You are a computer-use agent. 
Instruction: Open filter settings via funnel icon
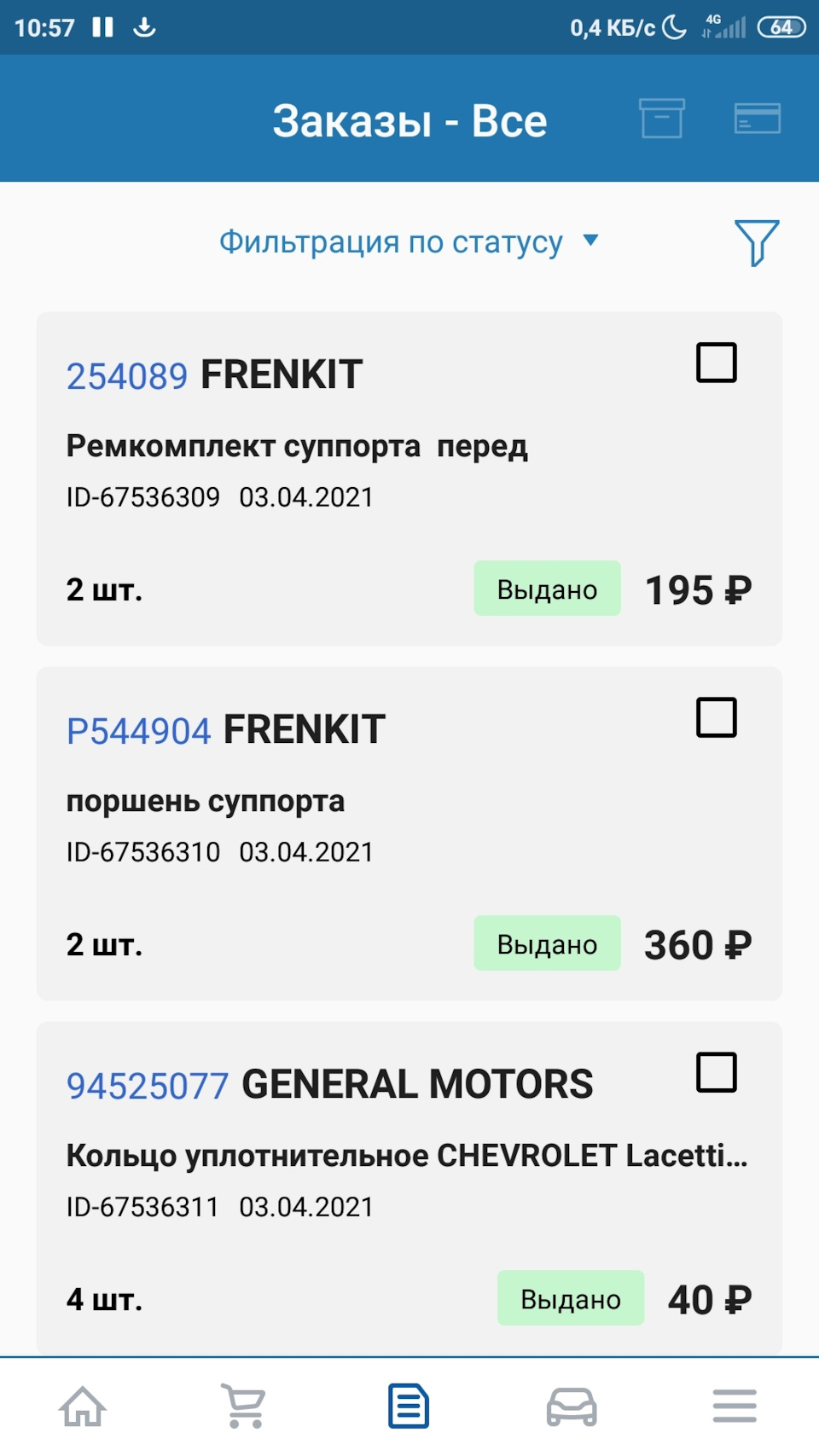[x=756, y=242]
